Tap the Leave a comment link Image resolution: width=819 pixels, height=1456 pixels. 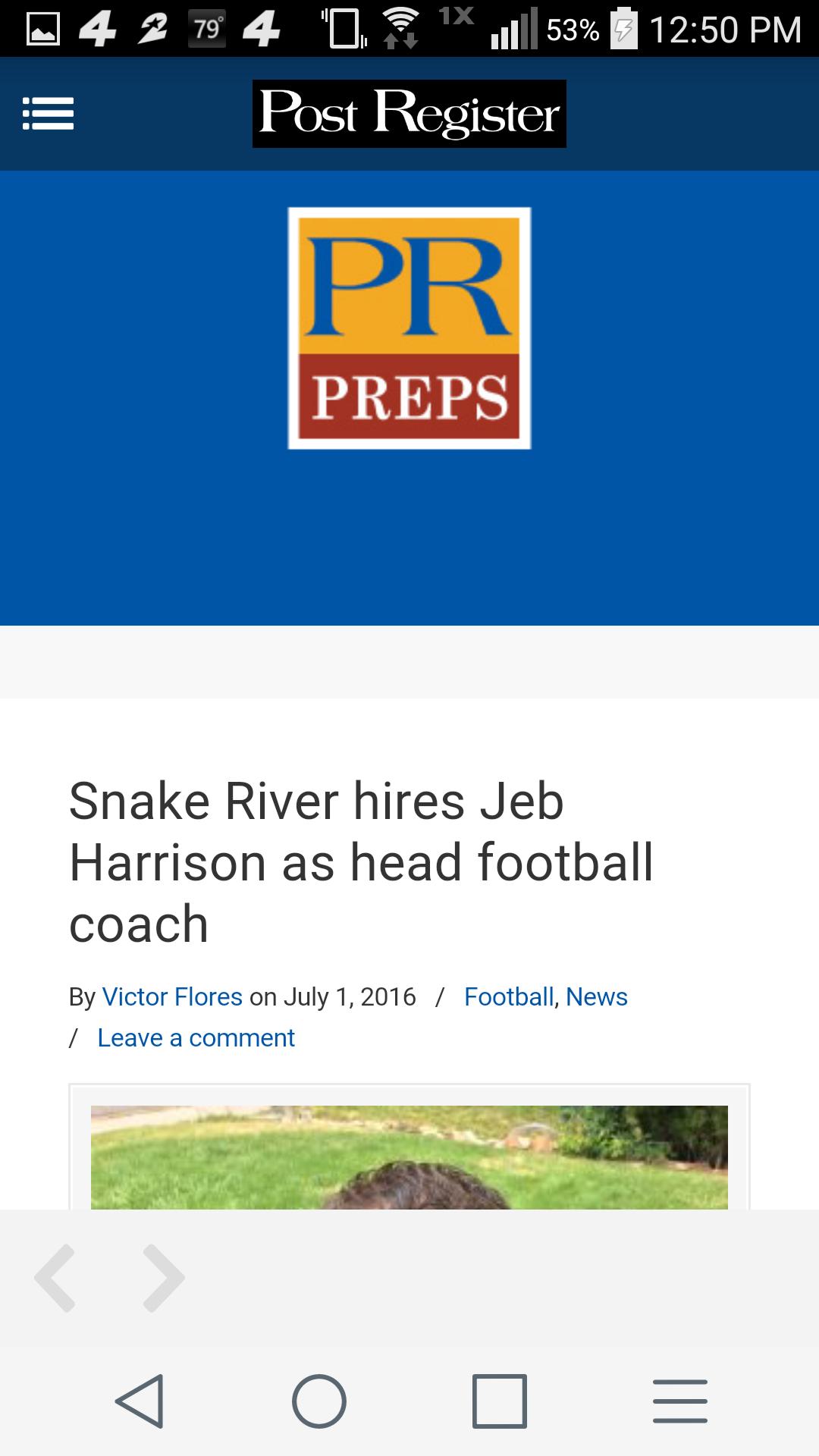(196, 1037)
